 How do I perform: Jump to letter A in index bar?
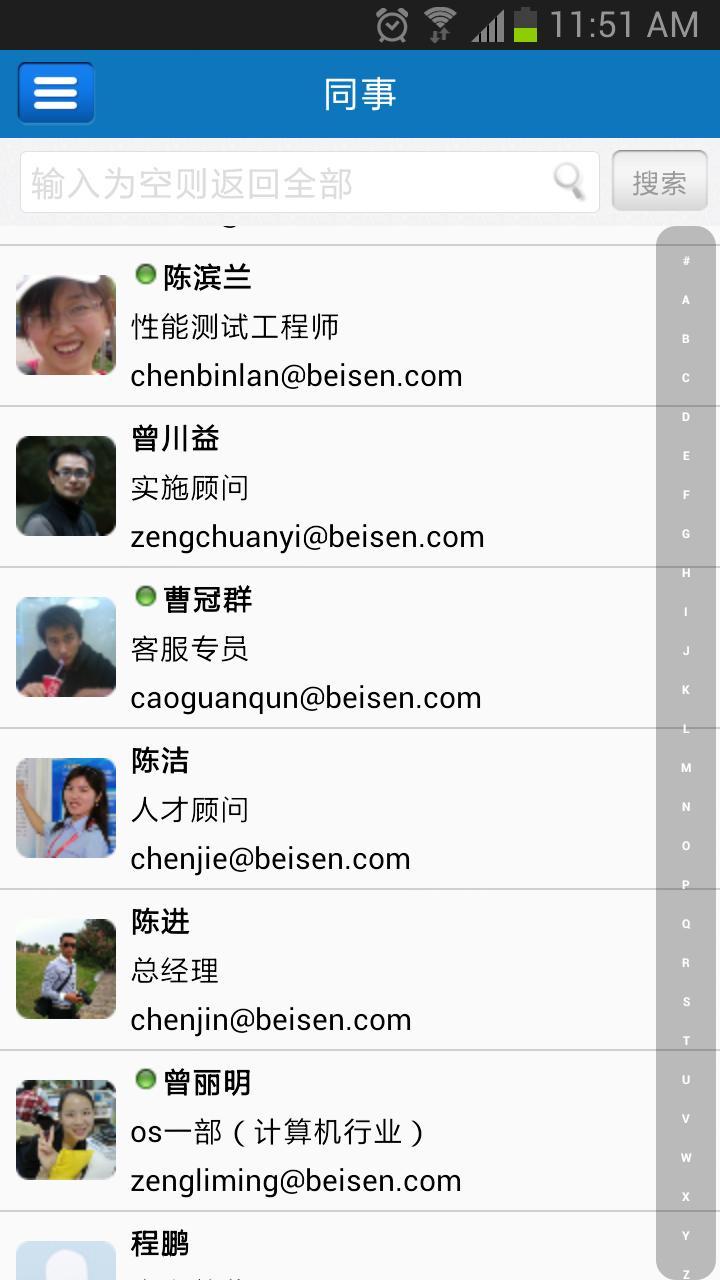pos(686,300)
